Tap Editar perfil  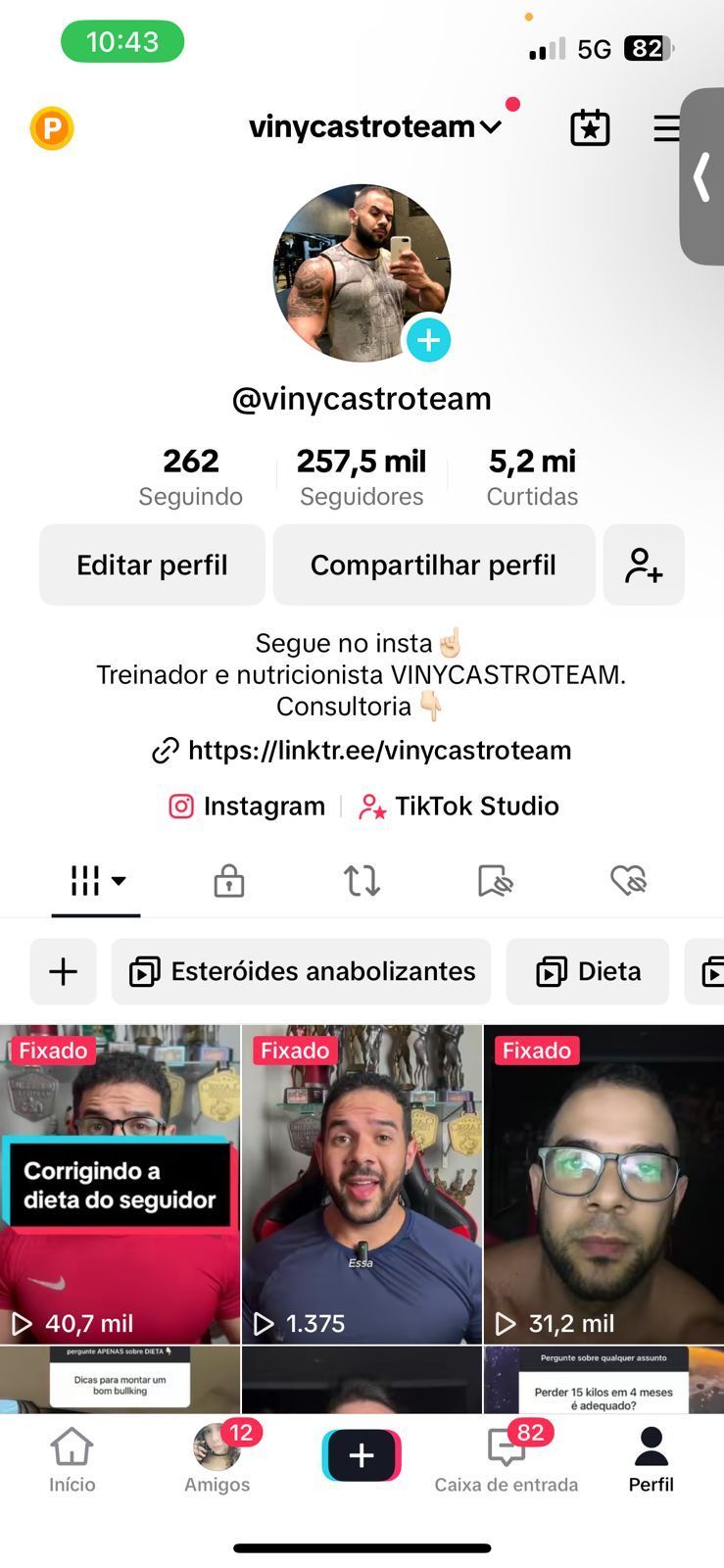[152, 565]
